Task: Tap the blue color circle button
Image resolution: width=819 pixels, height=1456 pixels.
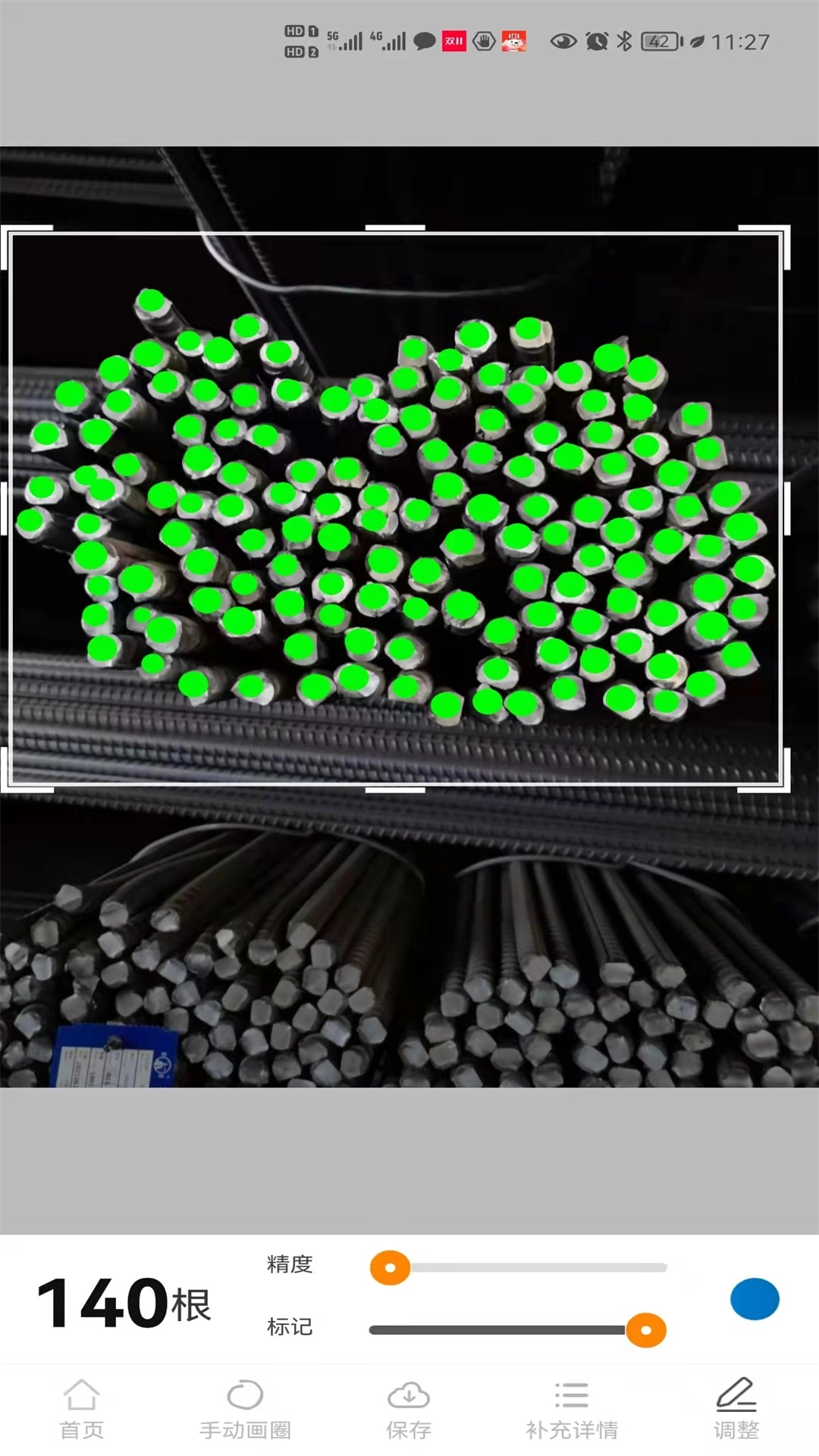Action: [x=755, y=1298]
